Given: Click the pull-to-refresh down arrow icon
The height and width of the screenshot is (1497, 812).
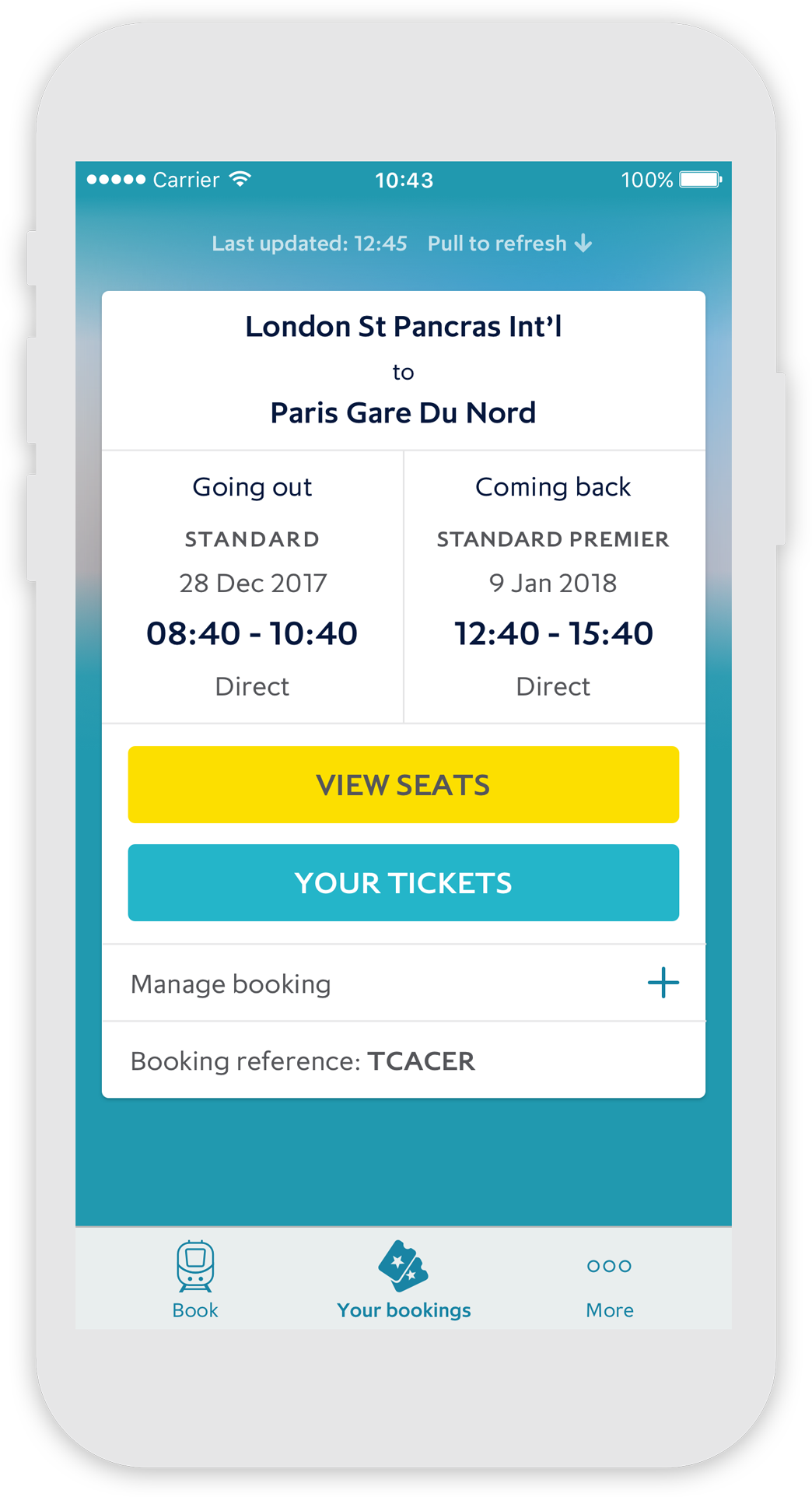Looking at the screenshot, I should [583, 243].
